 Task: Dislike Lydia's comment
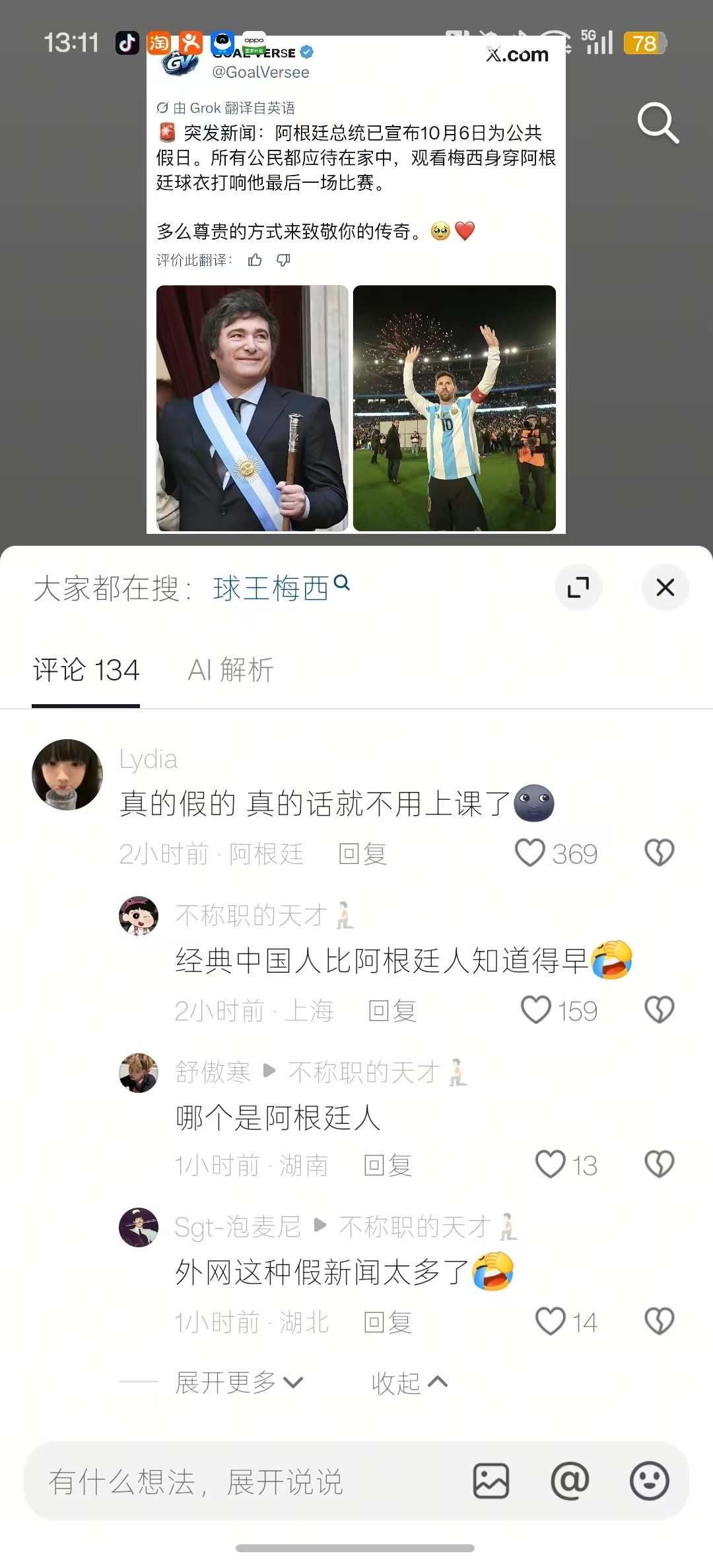pyautogui.click(x=659, y=853)
